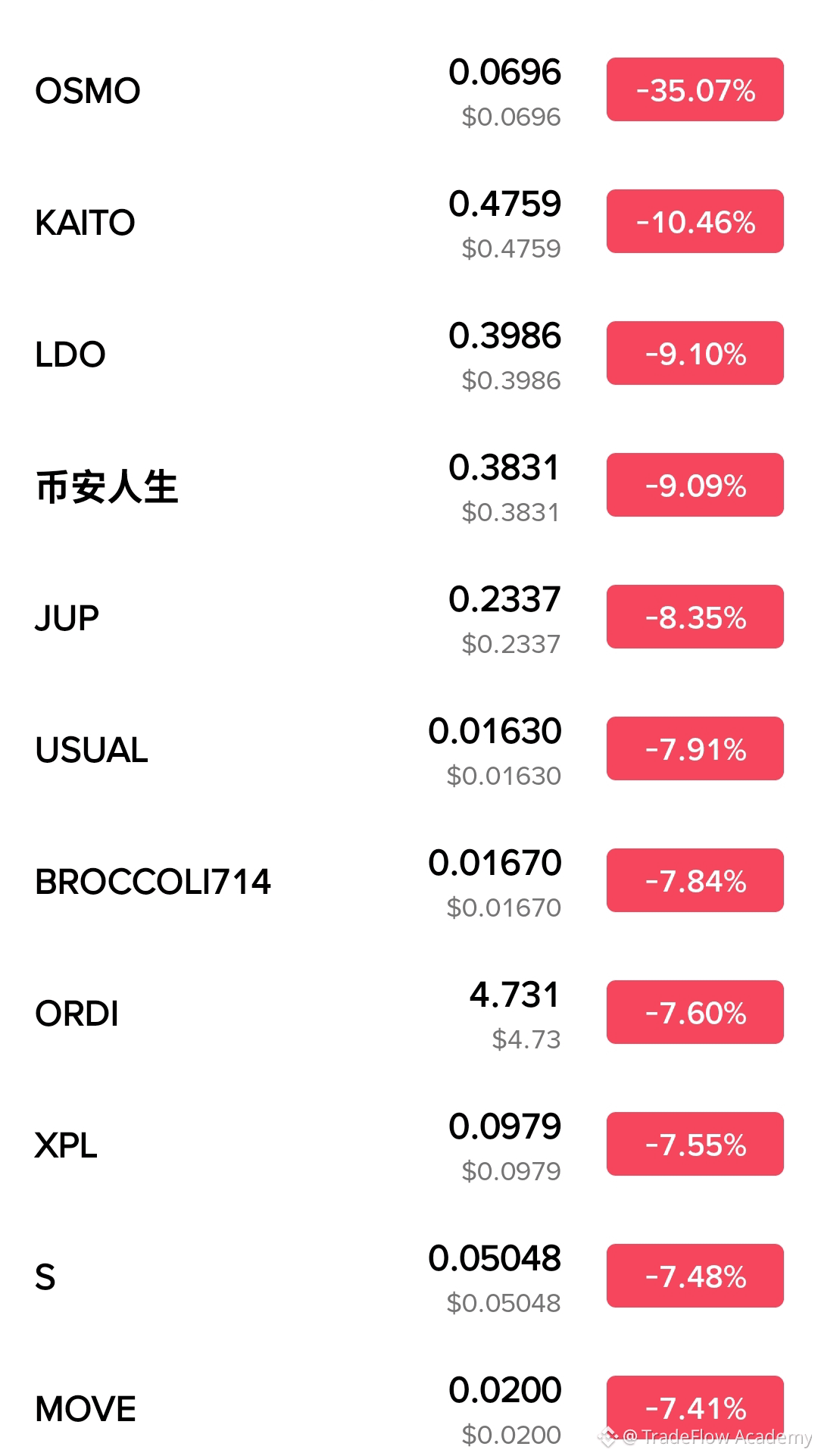Tap OSMO's -35.07% change badge
The height and width of the screenshot is (1456, 818).
pos(695,89)
